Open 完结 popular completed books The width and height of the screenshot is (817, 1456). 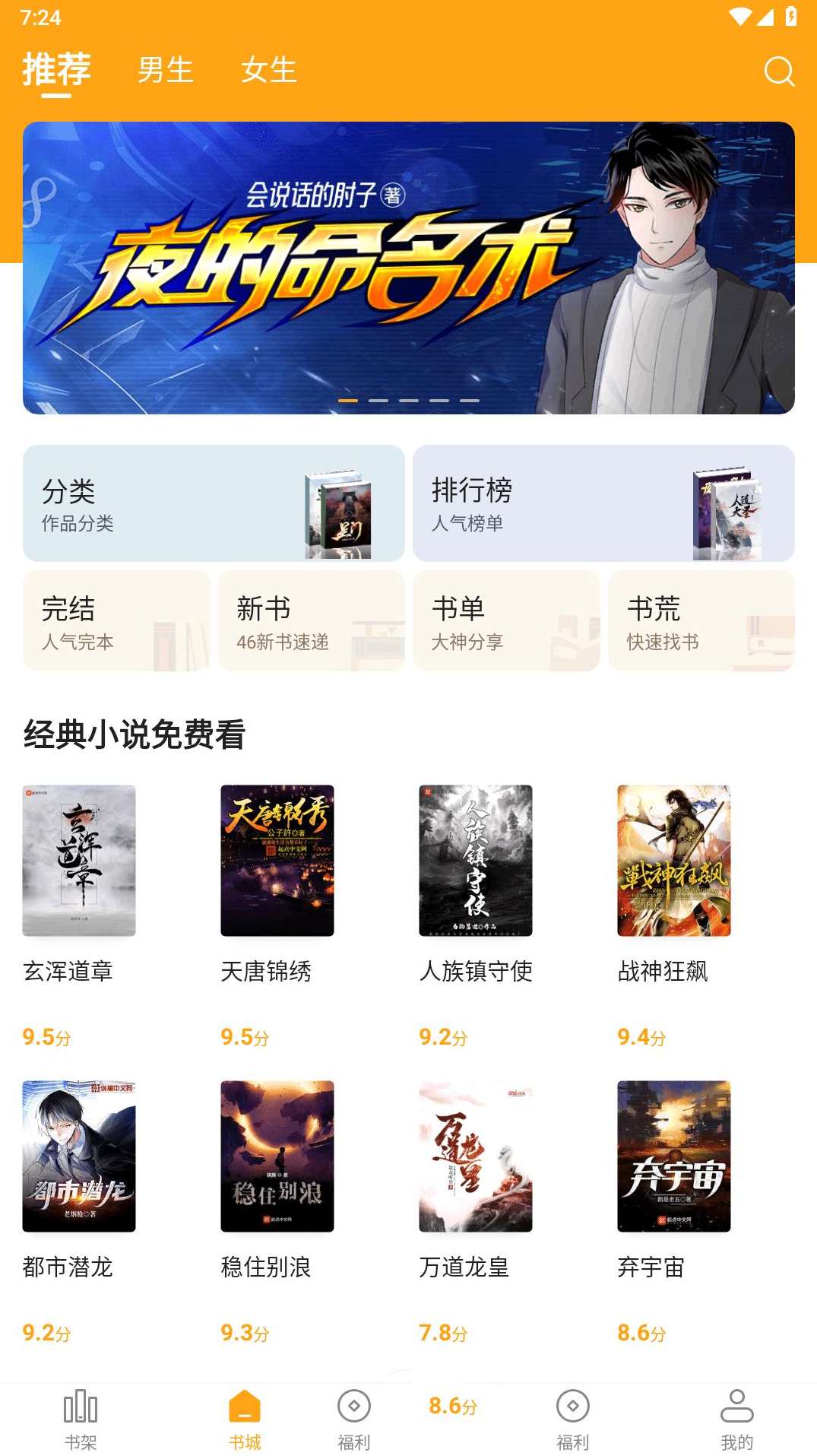tap(116, 621)
